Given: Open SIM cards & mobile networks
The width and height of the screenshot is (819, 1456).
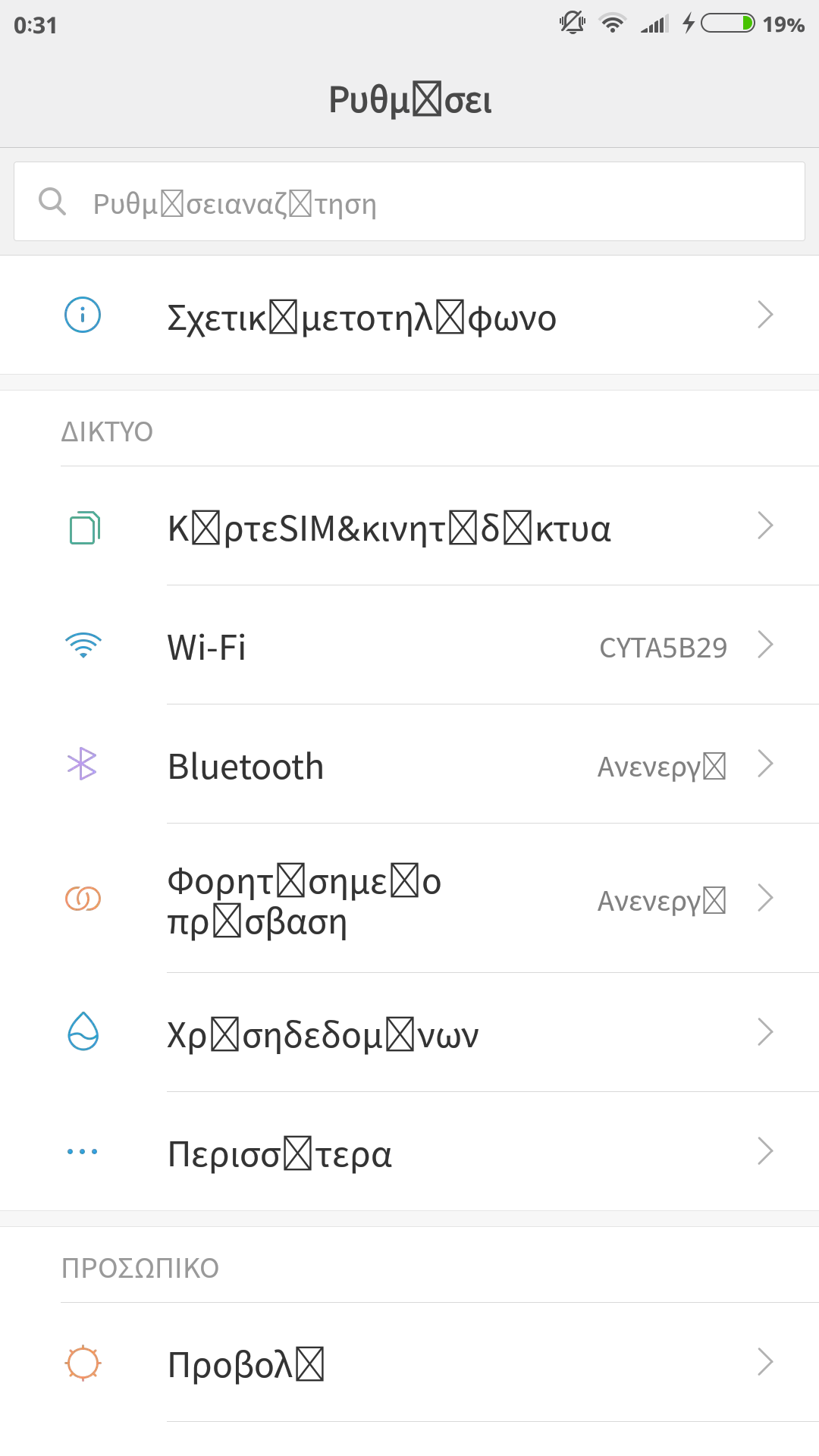Looking at the screenshot, I should pyautogui.click(x=409, y=526).
